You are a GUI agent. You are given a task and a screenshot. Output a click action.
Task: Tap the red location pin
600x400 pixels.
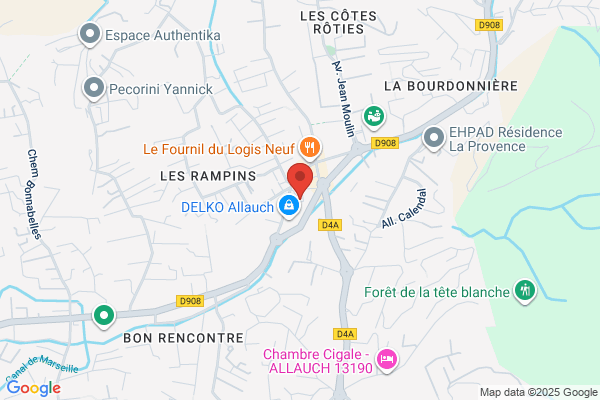(300, 180)
